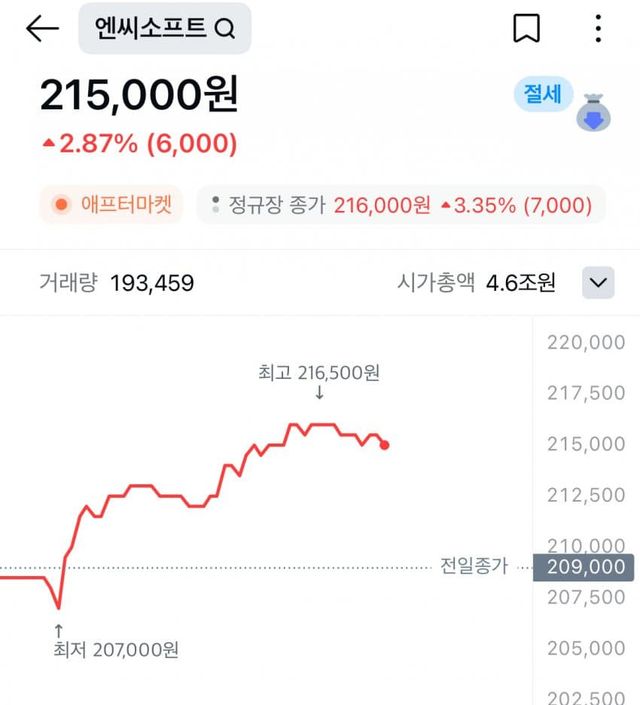
Task: Expand details with the chevron beside 시가총액
Action: [x=598, y=283]
